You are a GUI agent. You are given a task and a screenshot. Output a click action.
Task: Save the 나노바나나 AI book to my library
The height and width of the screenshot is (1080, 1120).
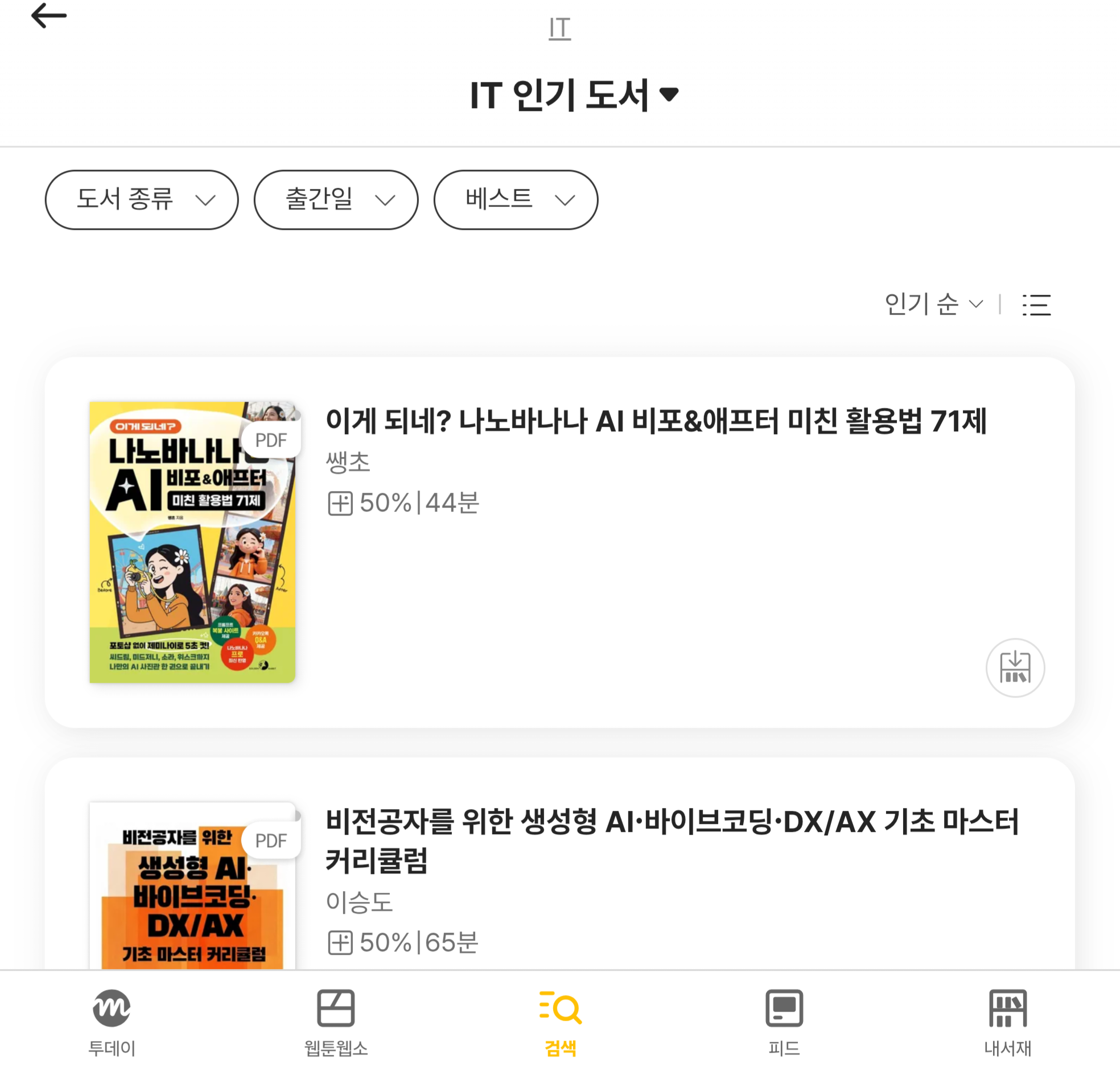pyautogui.click(x=1015, y=667)
